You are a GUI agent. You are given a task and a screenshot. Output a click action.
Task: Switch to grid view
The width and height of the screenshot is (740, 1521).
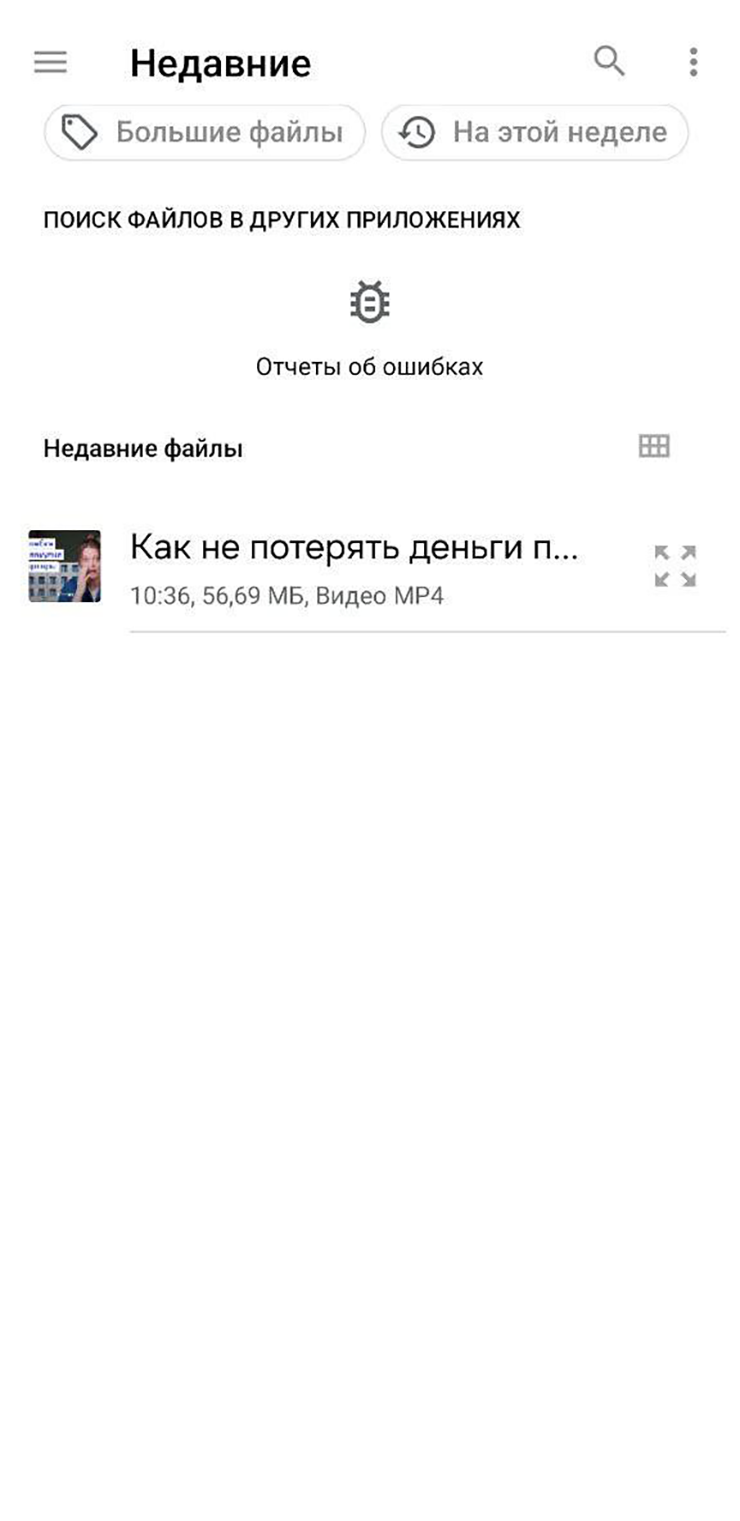[x=654, y=447]
